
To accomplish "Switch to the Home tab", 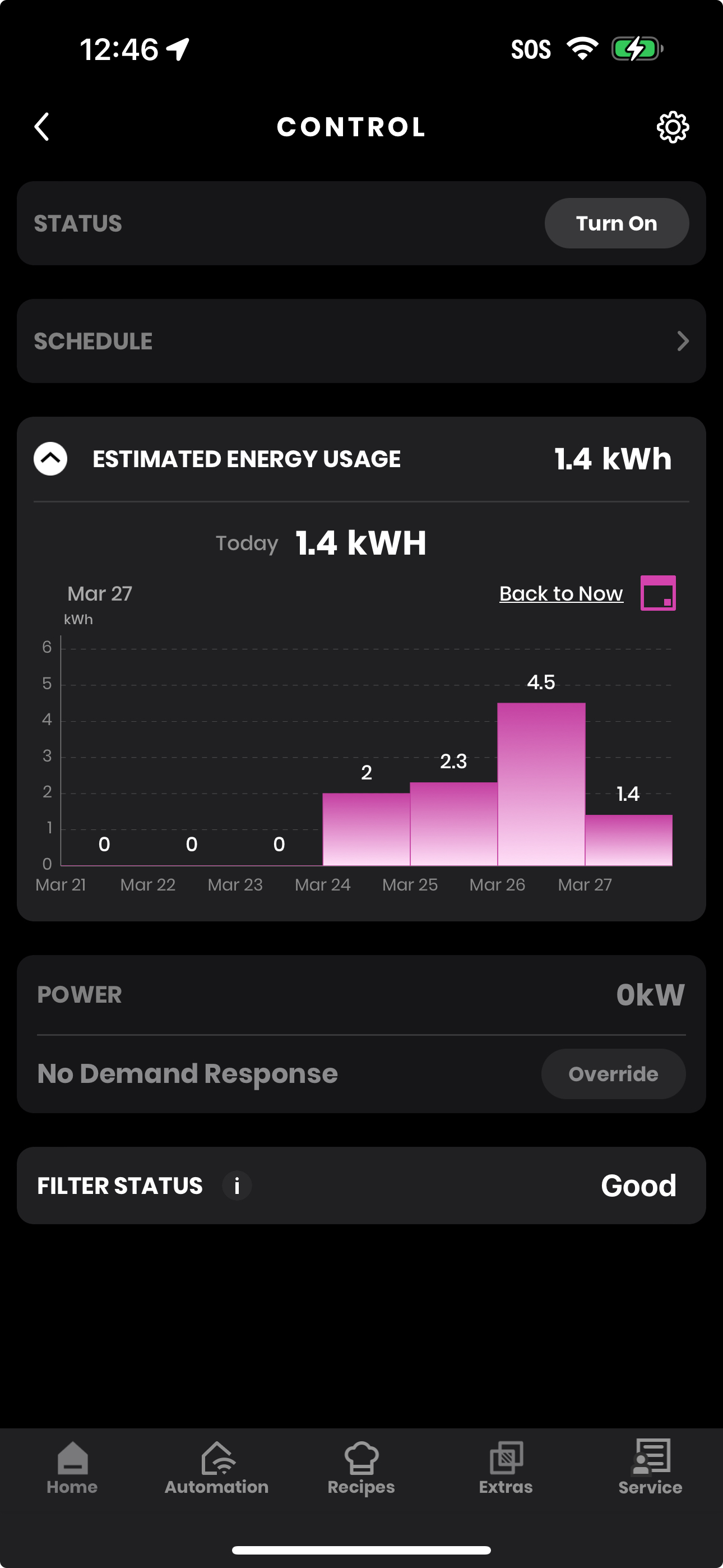I will click(72, 1468).
